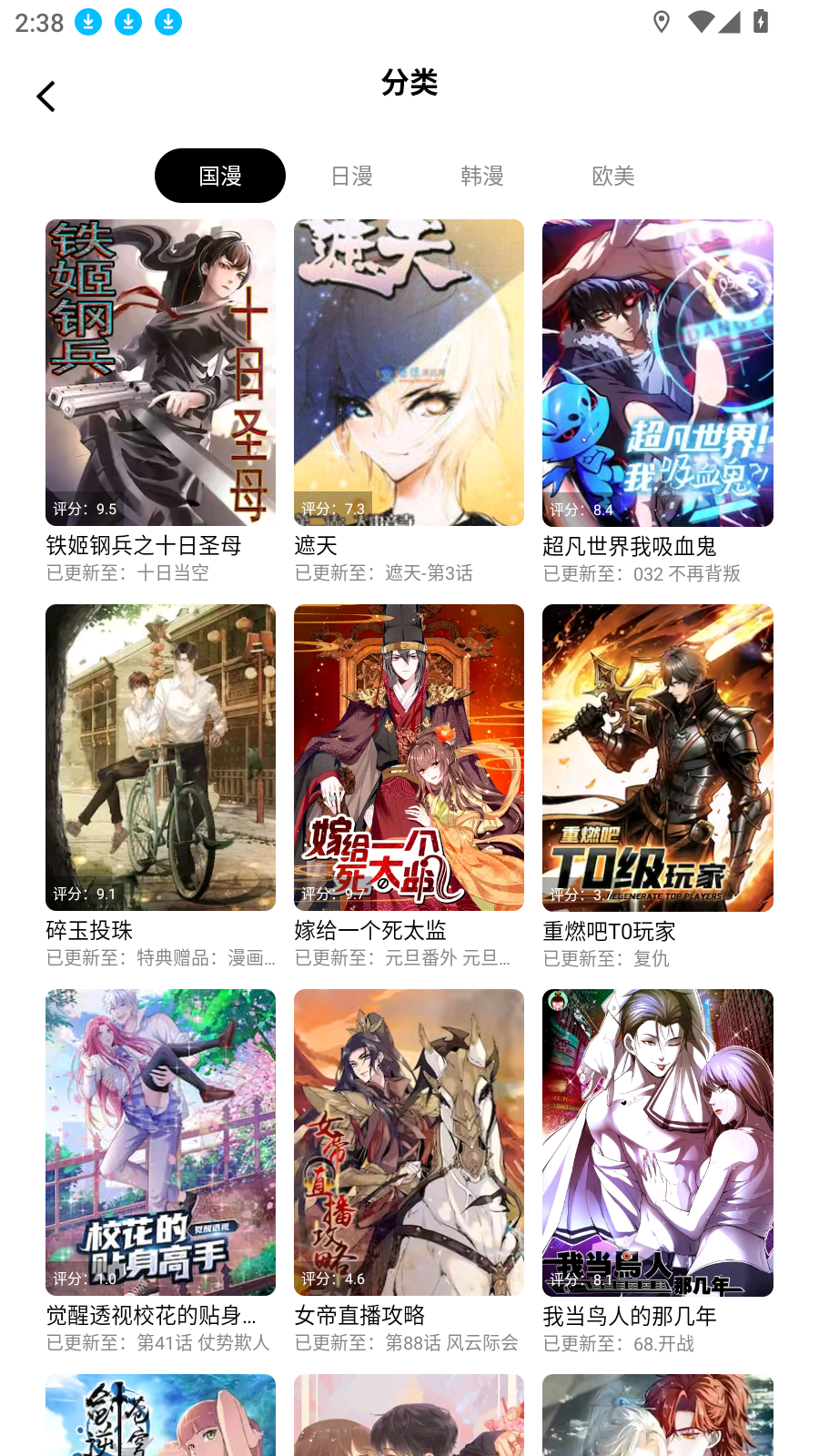The image size is (819, 1456).
Task: Open the 欧美 category
Action: point(614,175)
